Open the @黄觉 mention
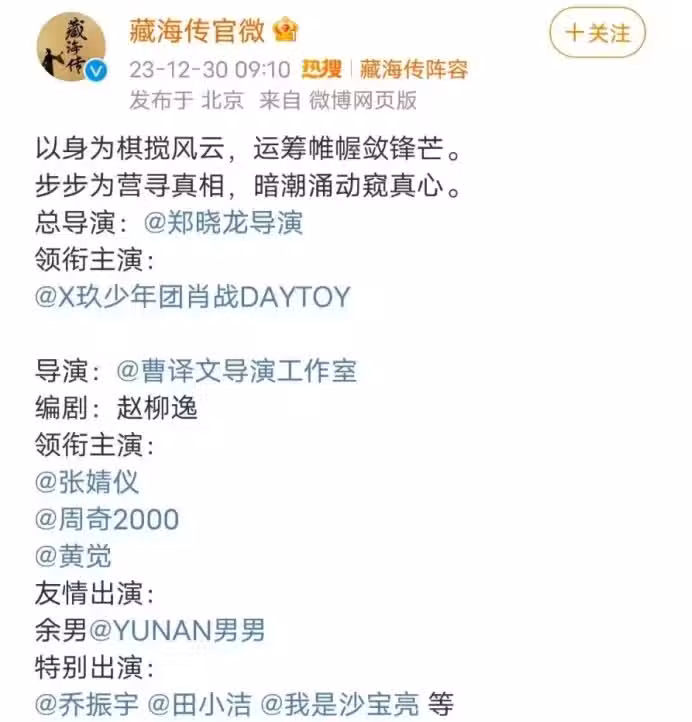Image resolution: width=692 pixels, height=722 pixels. tap(73, 556)
